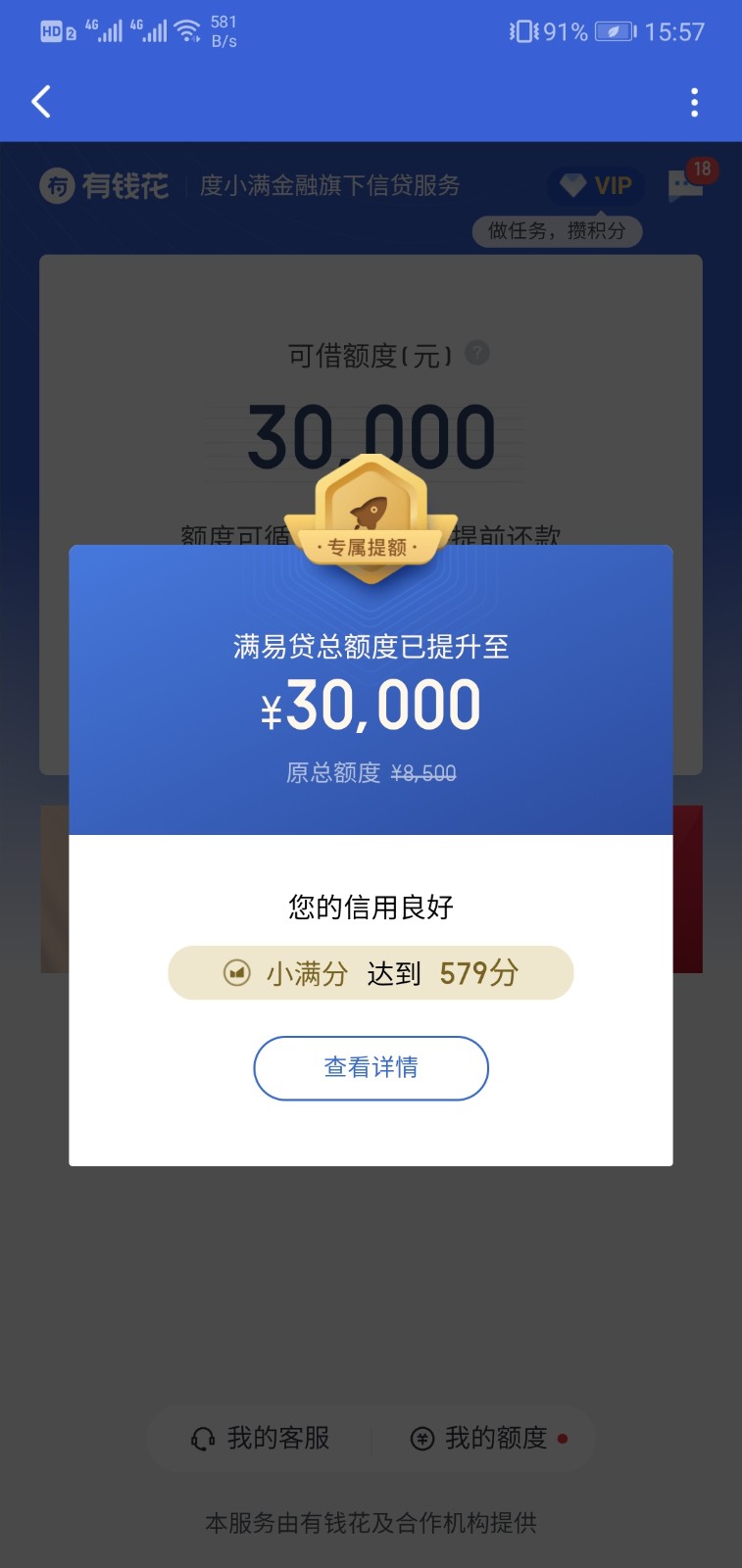Viewport: 742px width, 1568px height.
Task: Click the medal icon beside 小满分
Action: click(x=235, y=972)
